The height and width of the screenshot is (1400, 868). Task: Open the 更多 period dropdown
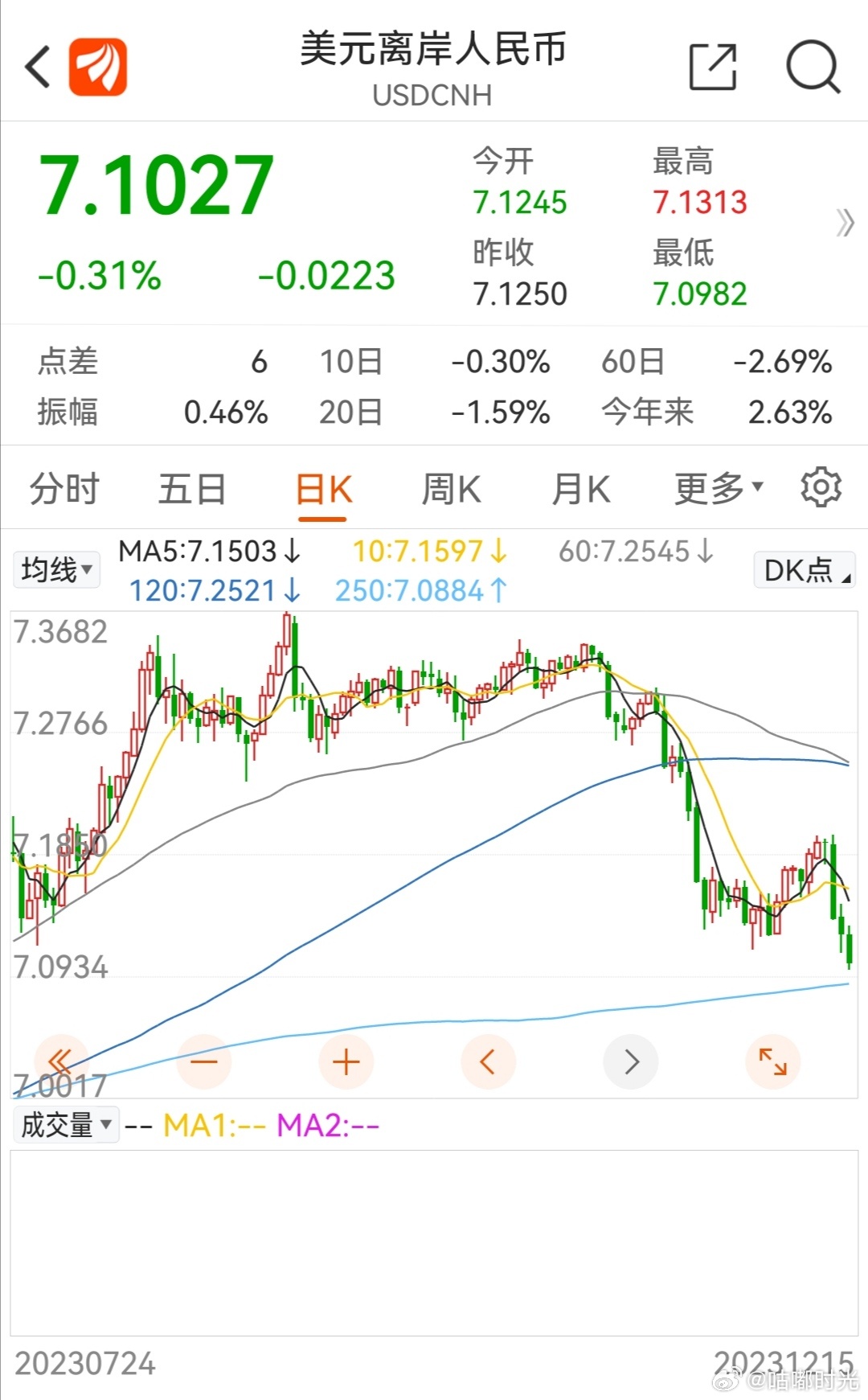pyautogui.click(x=719, y=488)
